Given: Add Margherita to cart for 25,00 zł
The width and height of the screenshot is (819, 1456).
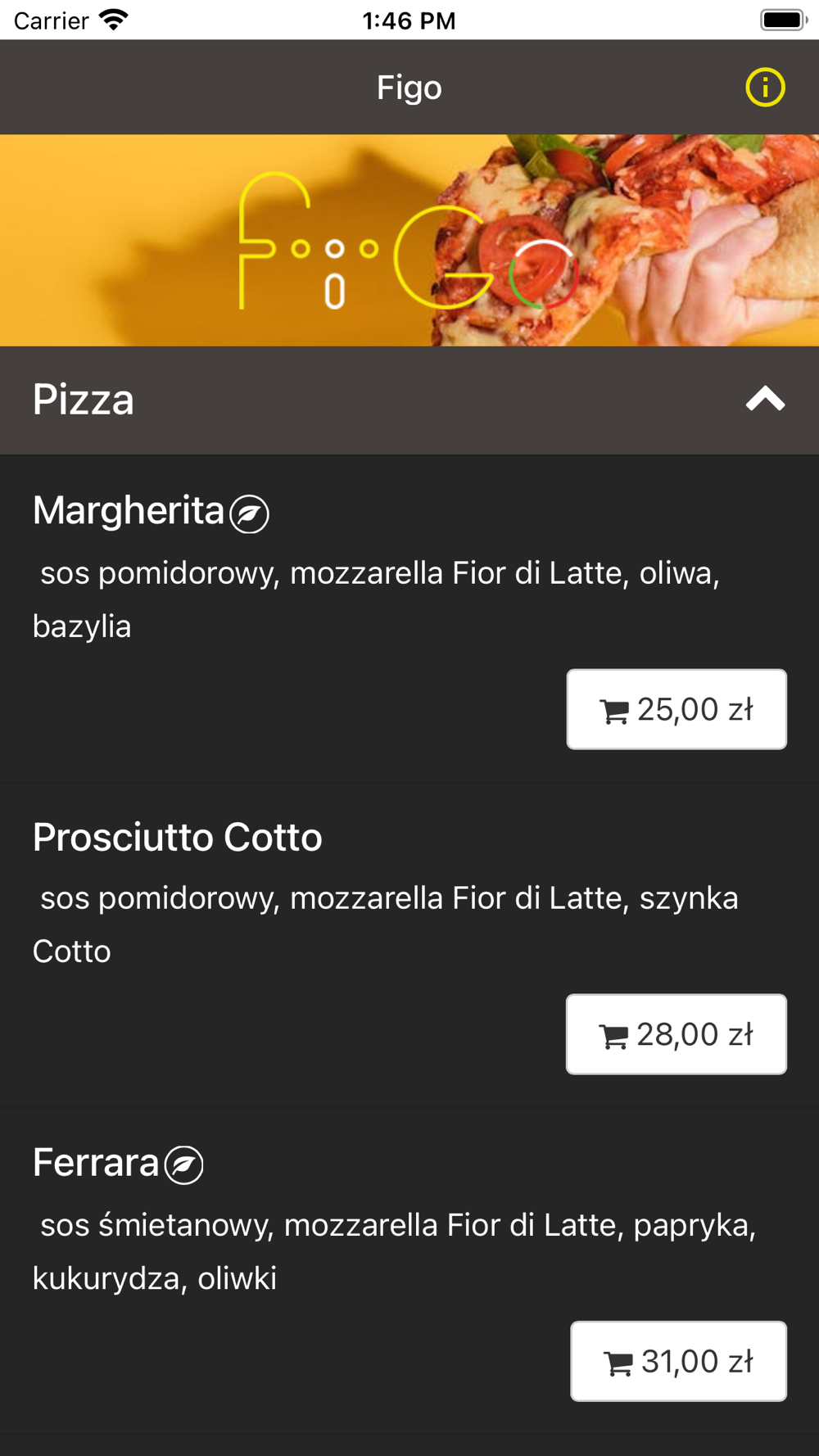Looking at the screenshot, I should tap(676, 709).
